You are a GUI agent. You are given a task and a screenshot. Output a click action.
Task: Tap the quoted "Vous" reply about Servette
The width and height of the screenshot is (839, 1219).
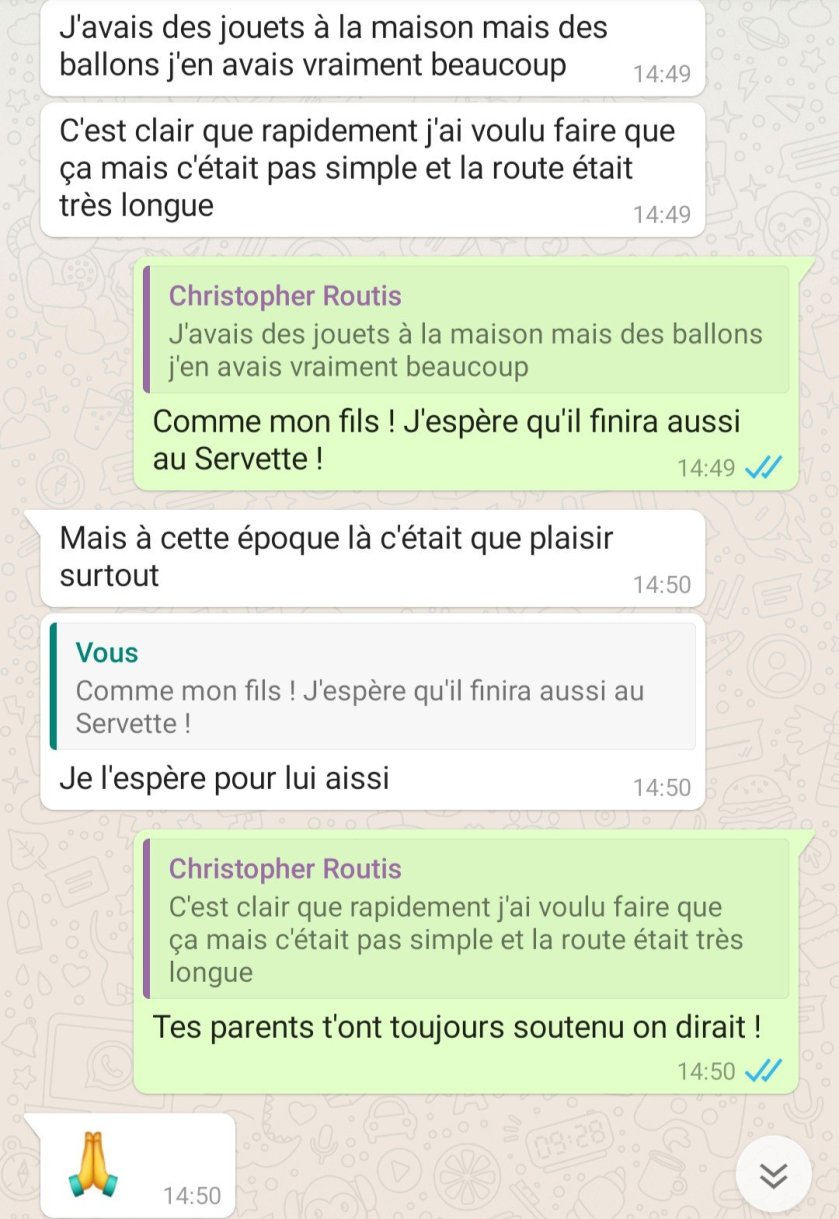tap(372, 687)
